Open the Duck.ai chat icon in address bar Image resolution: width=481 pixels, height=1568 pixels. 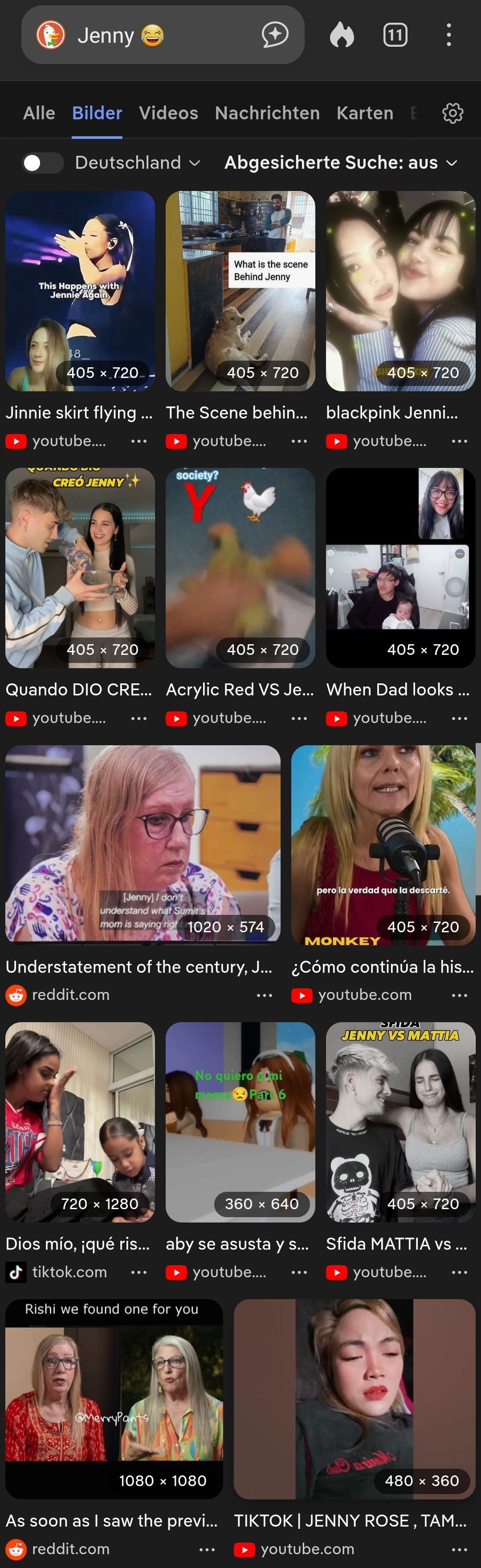pyautogui.click(x=275, y=35)
